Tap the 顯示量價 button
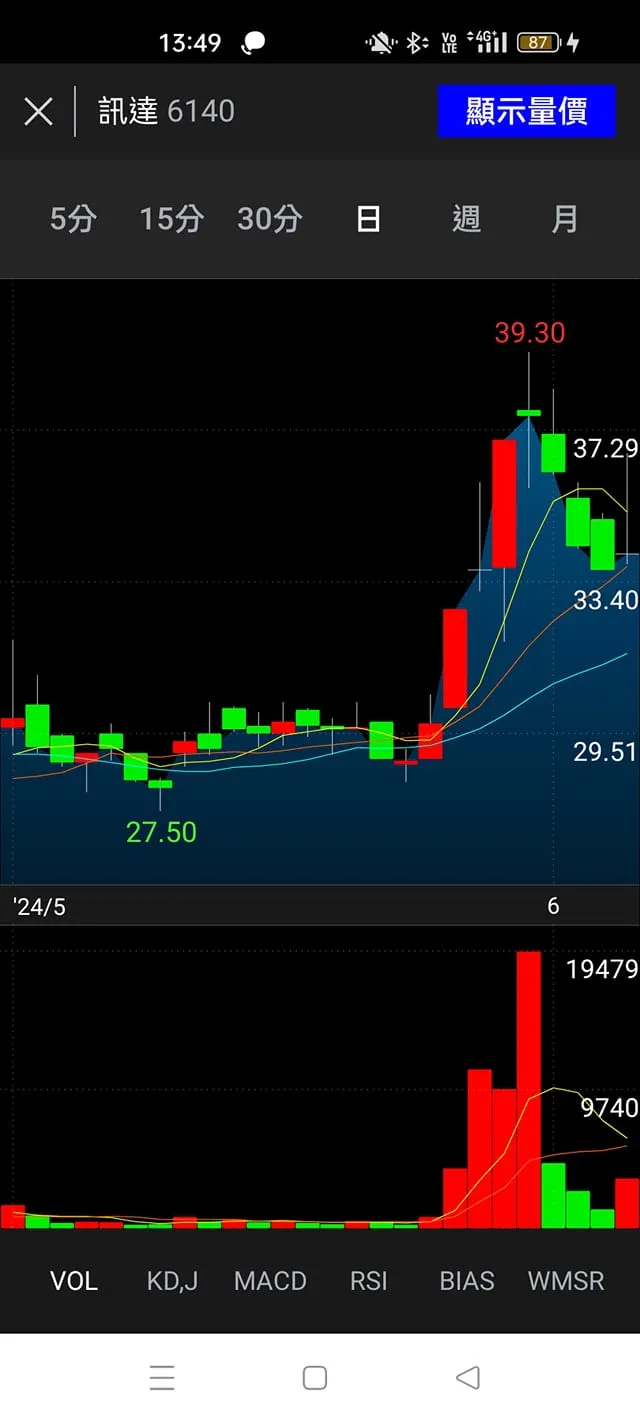Image resolution: width=640 pixels, height=1422 pixels. pos(526,111)
